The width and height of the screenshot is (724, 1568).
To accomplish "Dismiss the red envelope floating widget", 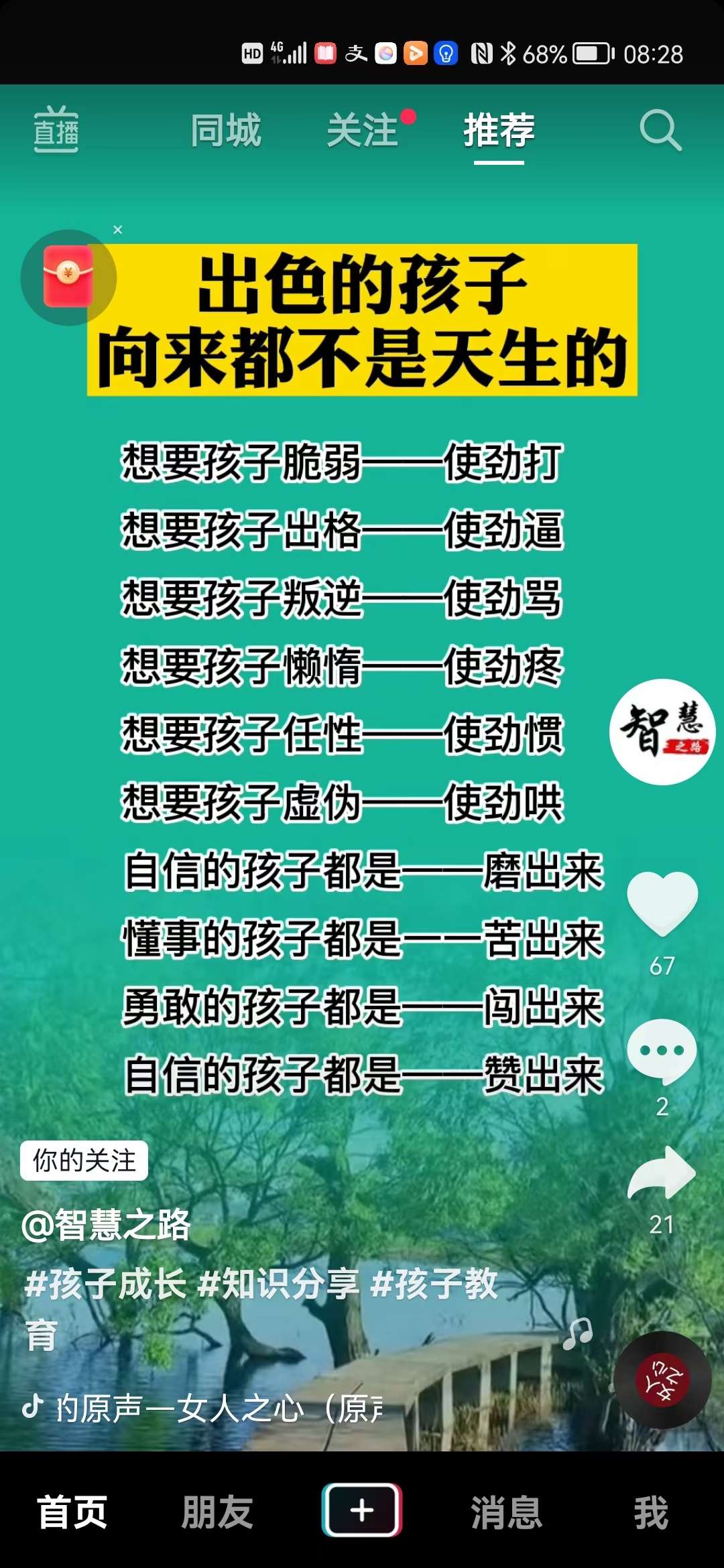I will 118,230.
